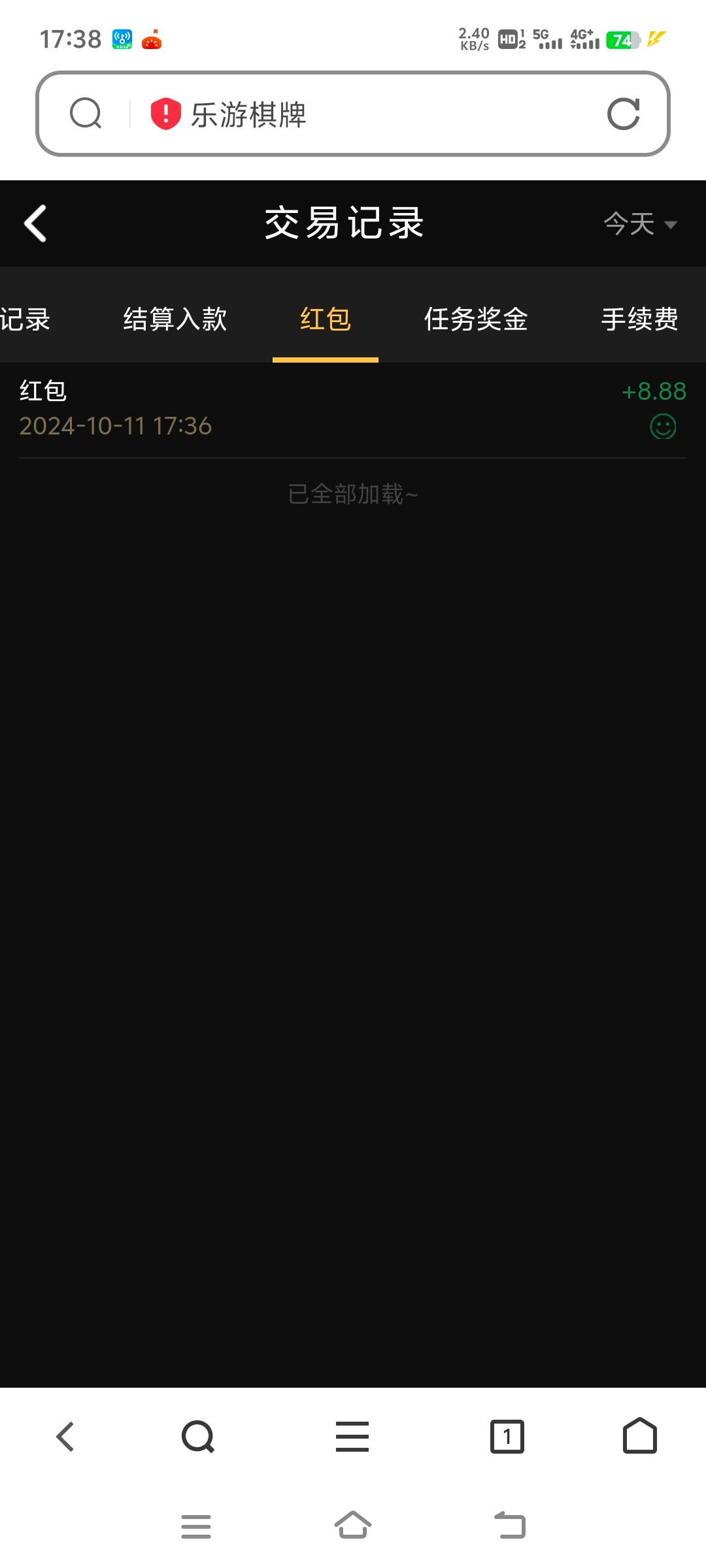Tap the search icon in the address bar
Image resolution: width=706 pixels, height=1568 pixels.
(86, 114)
